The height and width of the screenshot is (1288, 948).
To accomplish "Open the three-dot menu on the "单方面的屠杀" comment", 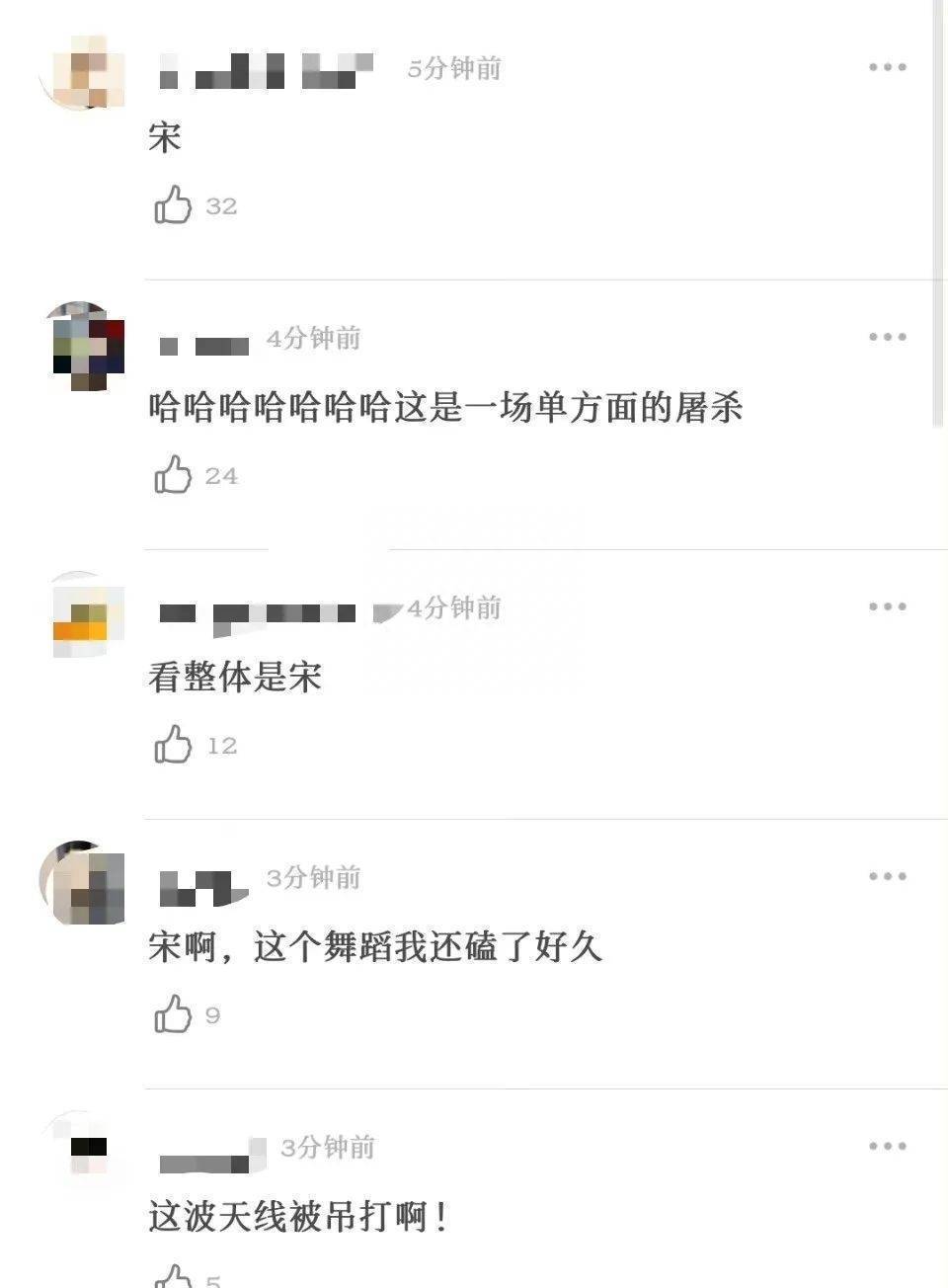I will 887,337.
